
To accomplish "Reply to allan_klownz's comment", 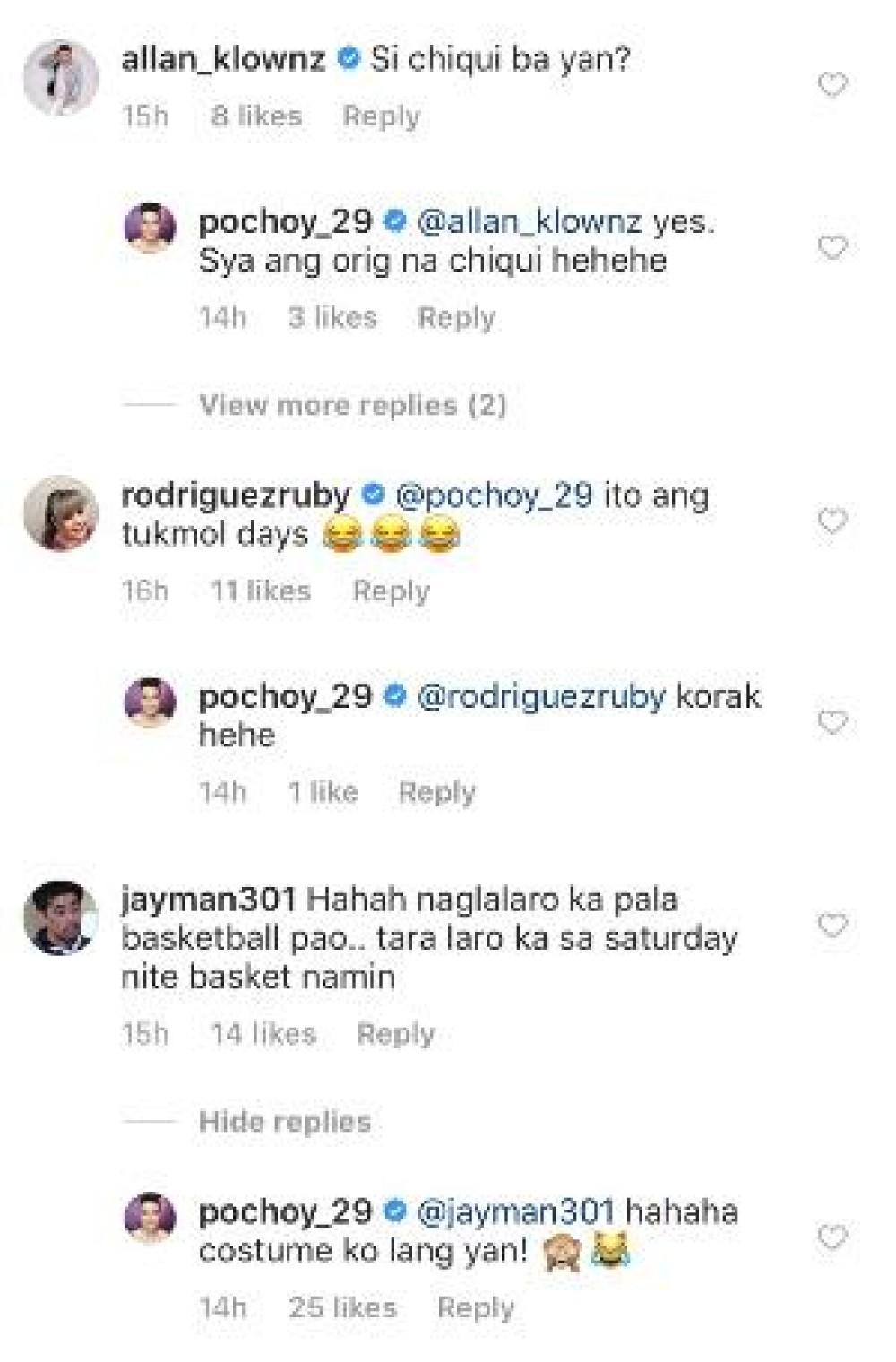I will coord(381,116).
